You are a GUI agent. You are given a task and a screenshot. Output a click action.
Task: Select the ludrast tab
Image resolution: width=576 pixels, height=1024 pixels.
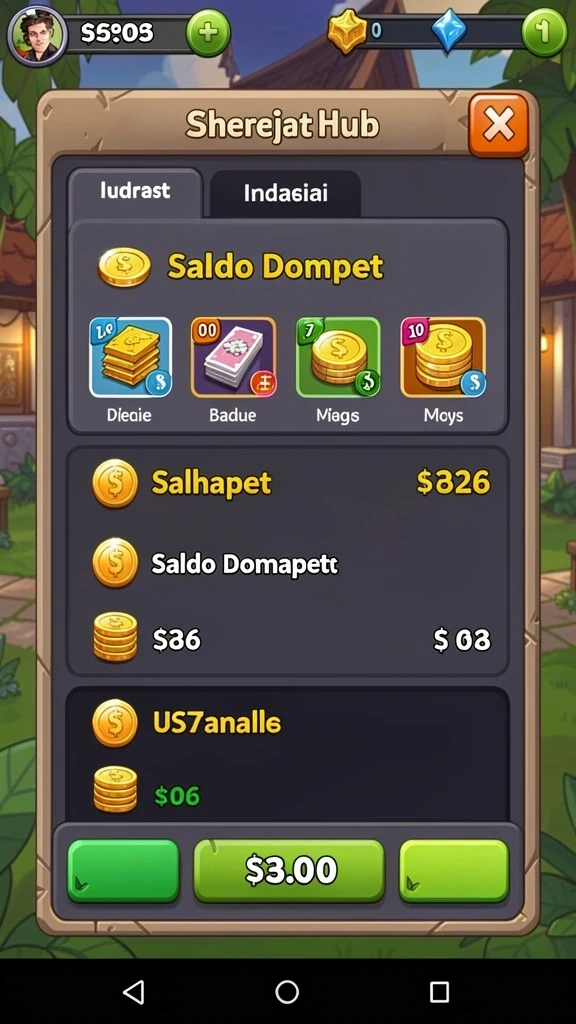click(x=135, y=191)
